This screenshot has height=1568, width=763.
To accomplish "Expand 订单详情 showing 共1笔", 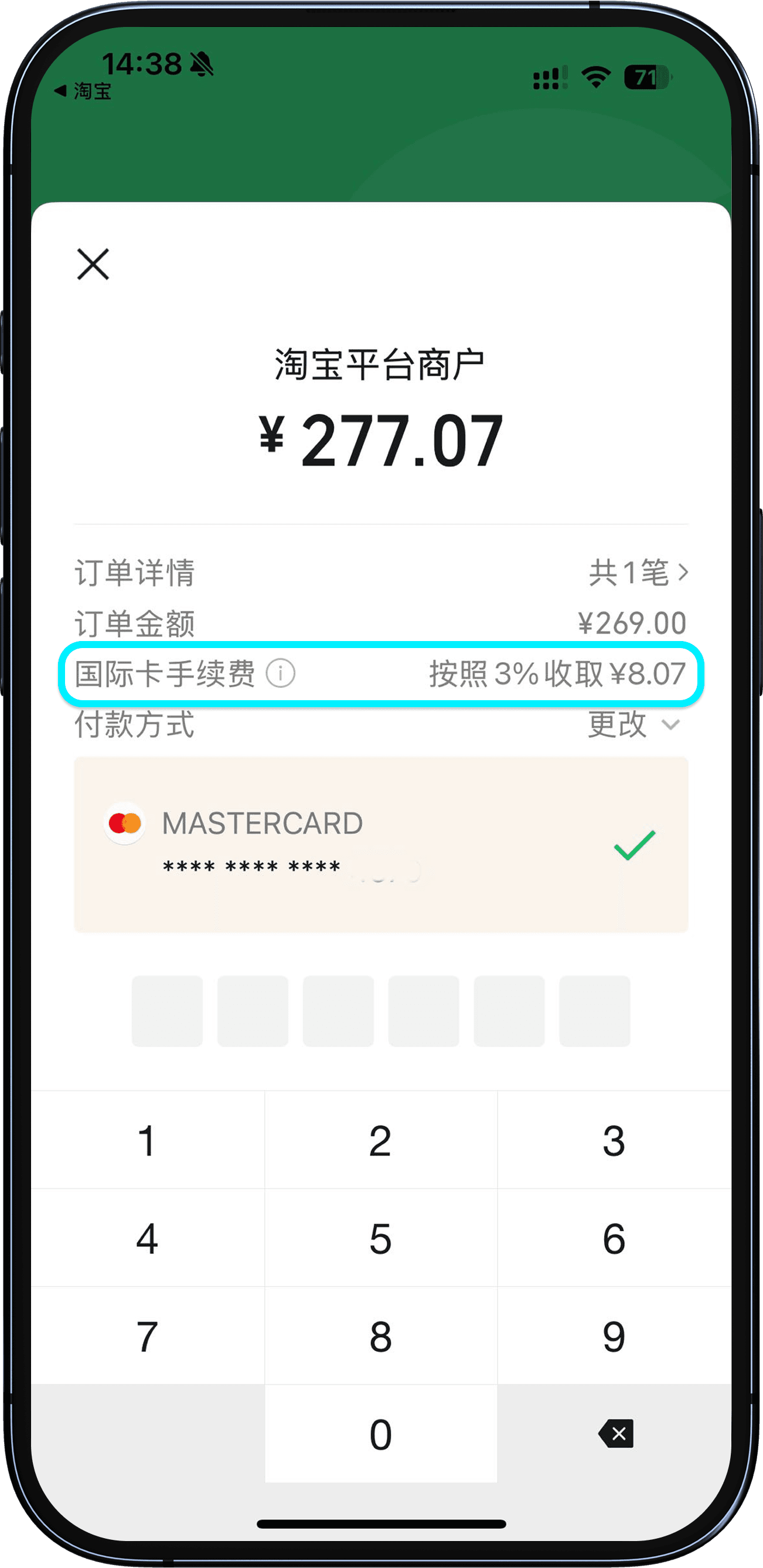I will 381,572.
